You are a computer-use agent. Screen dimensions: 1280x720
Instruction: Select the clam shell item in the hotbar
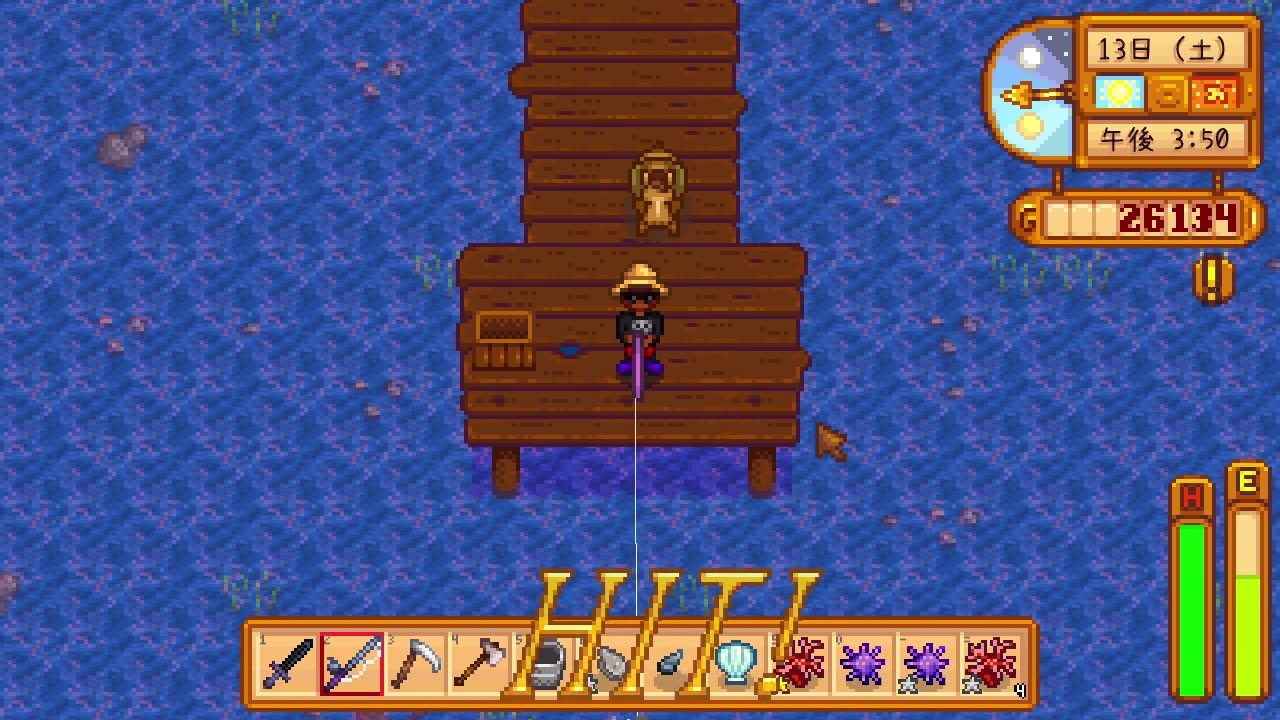tap(736, 662)
